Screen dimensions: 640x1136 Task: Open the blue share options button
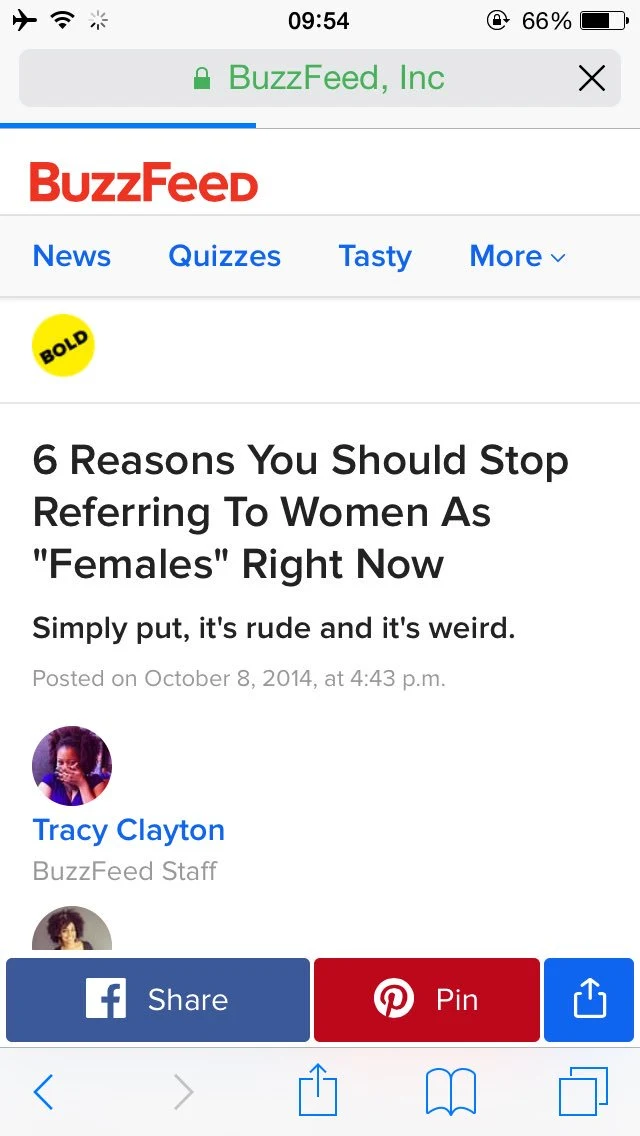[589, 999]
